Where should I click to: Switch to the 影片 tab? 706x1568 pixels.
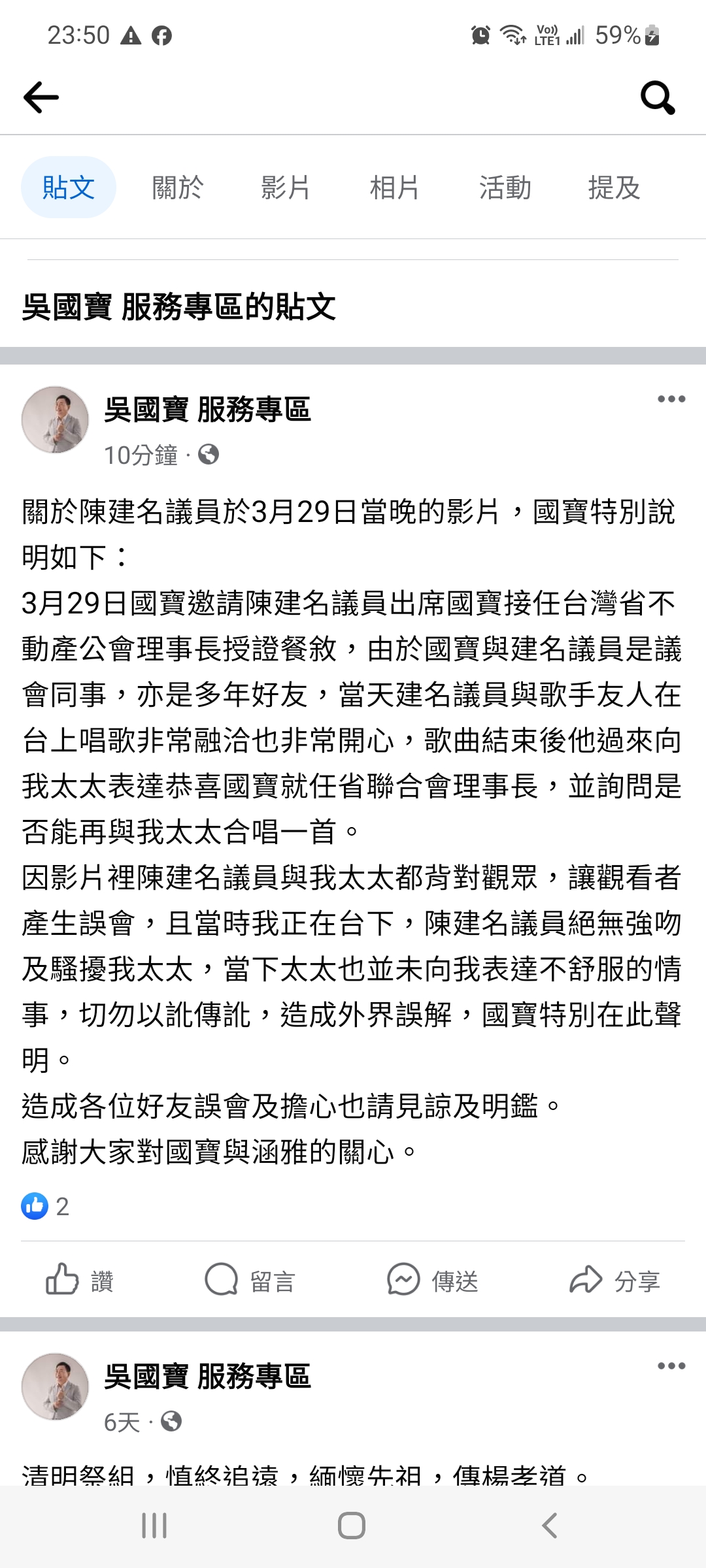click(x=286, y=188)
